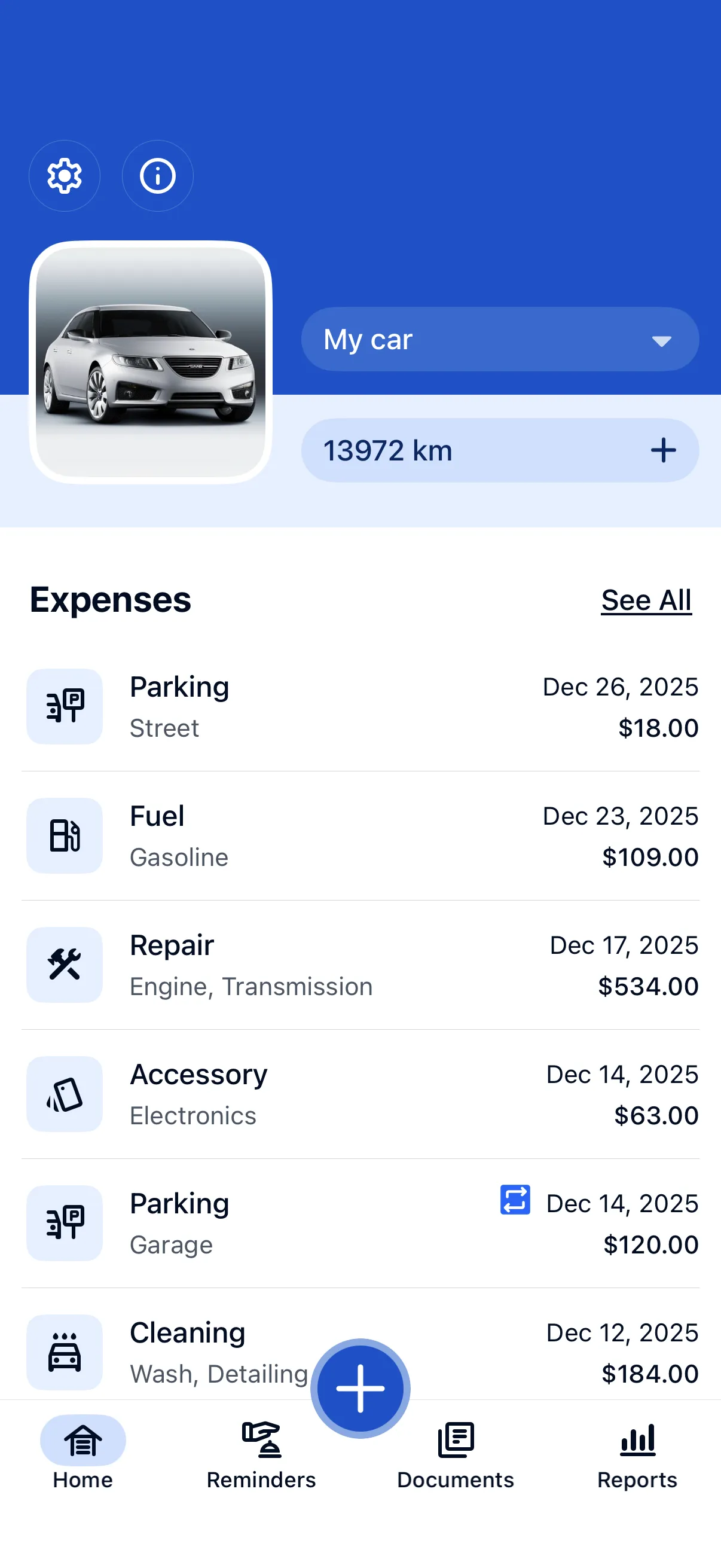
Task: Switch to the Home tab
Action: click(82, 1455)
